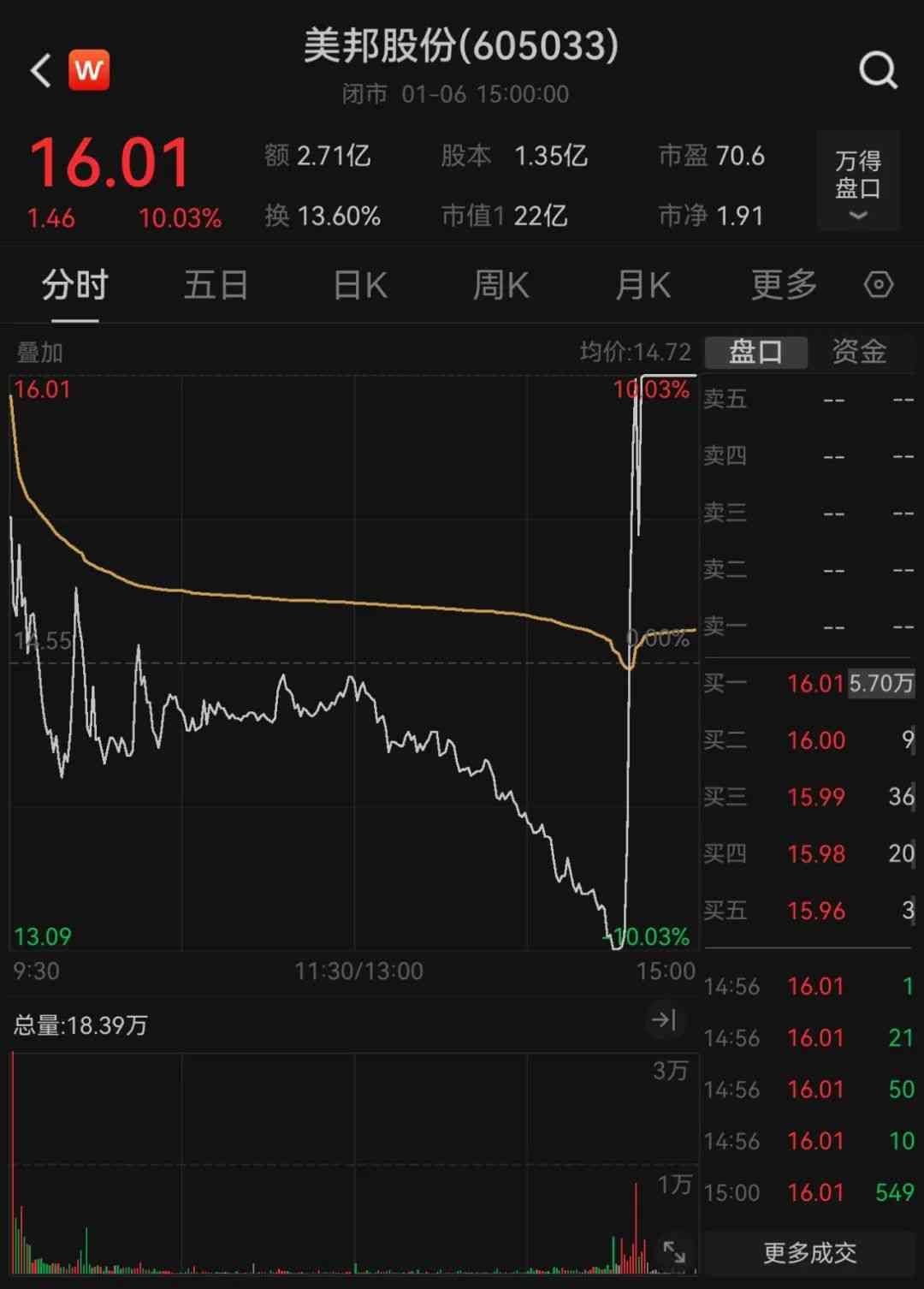This screenshot has height=1289, width=924.
Task: Open the red W Wind logo button
Action: [89, 70]
